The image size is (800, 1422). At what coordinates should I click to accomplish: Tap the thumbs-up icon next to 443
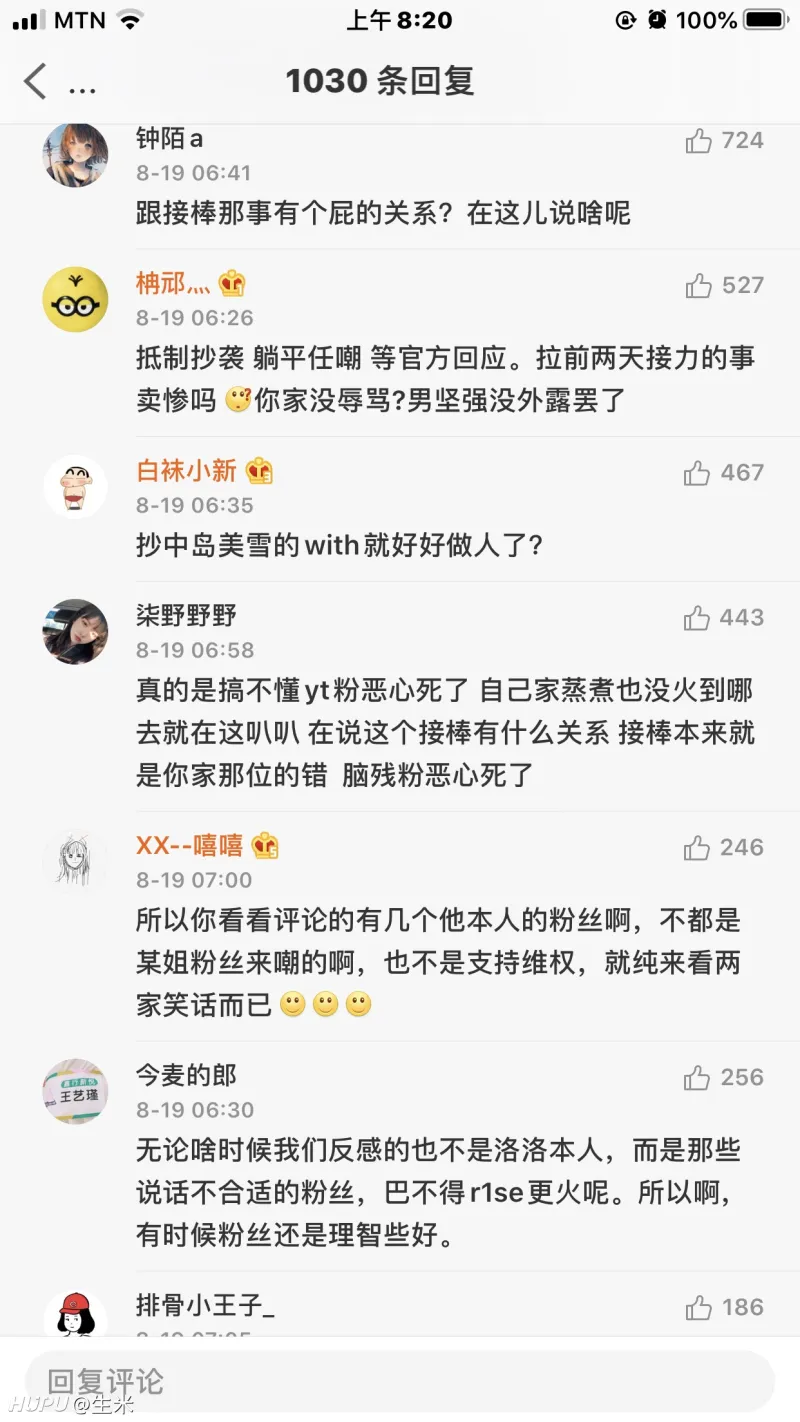(699, 617)
